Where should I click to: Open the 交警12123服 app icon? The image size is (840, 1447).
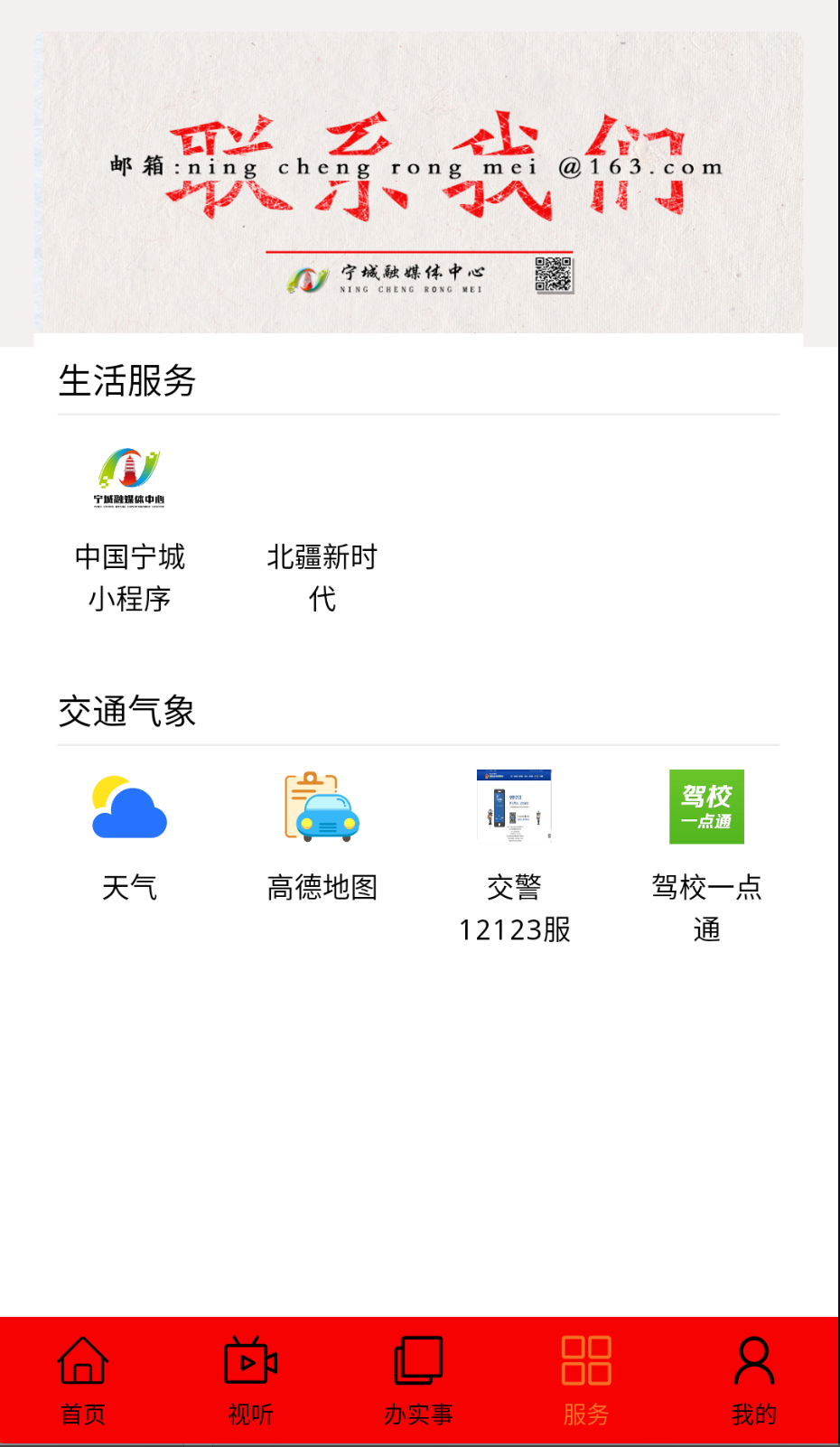(514, 807)
